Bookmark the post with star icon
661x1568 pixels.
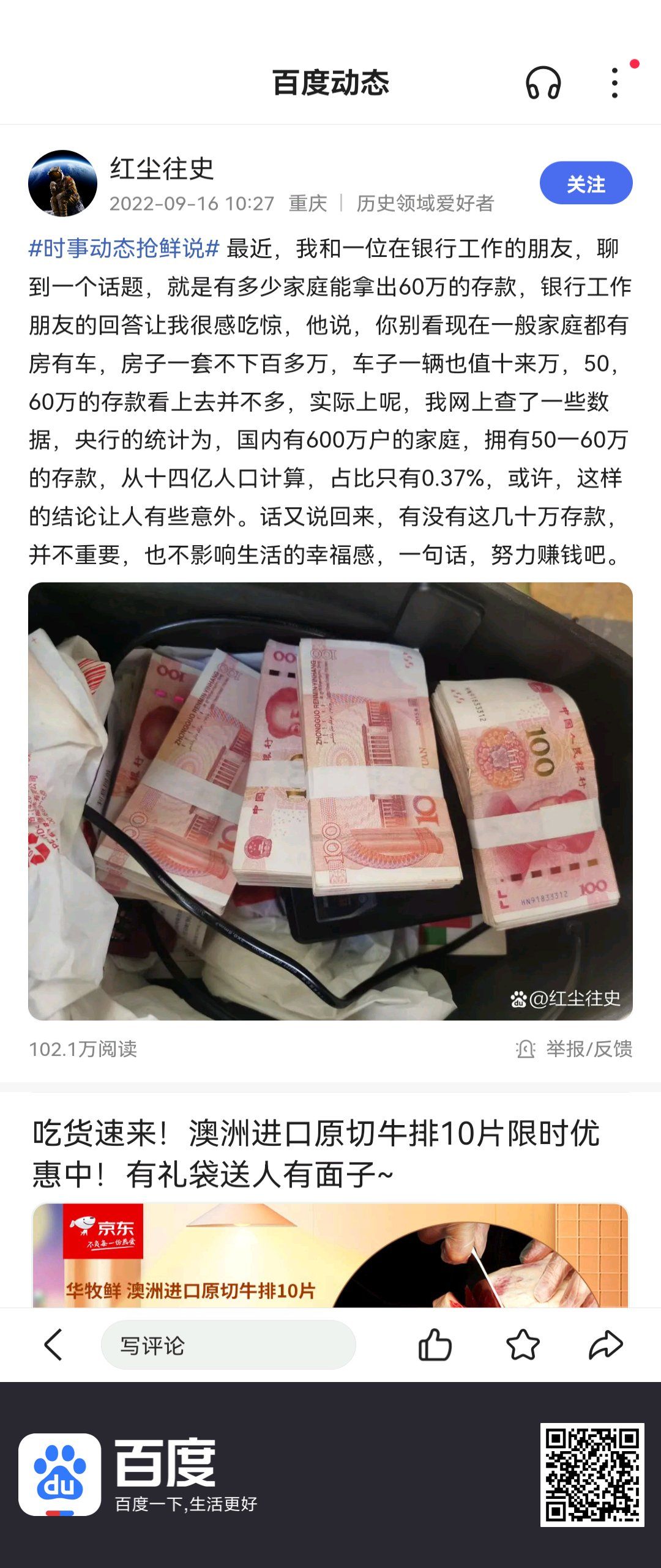523,1345
